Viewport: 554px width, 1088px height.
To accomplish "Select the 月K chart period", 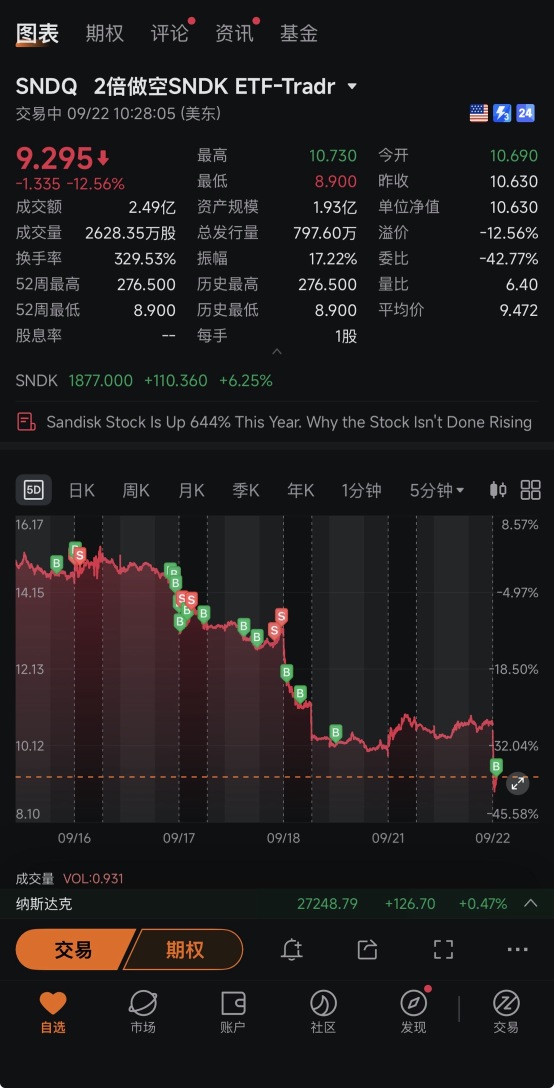I will click(x=191, y=491).
